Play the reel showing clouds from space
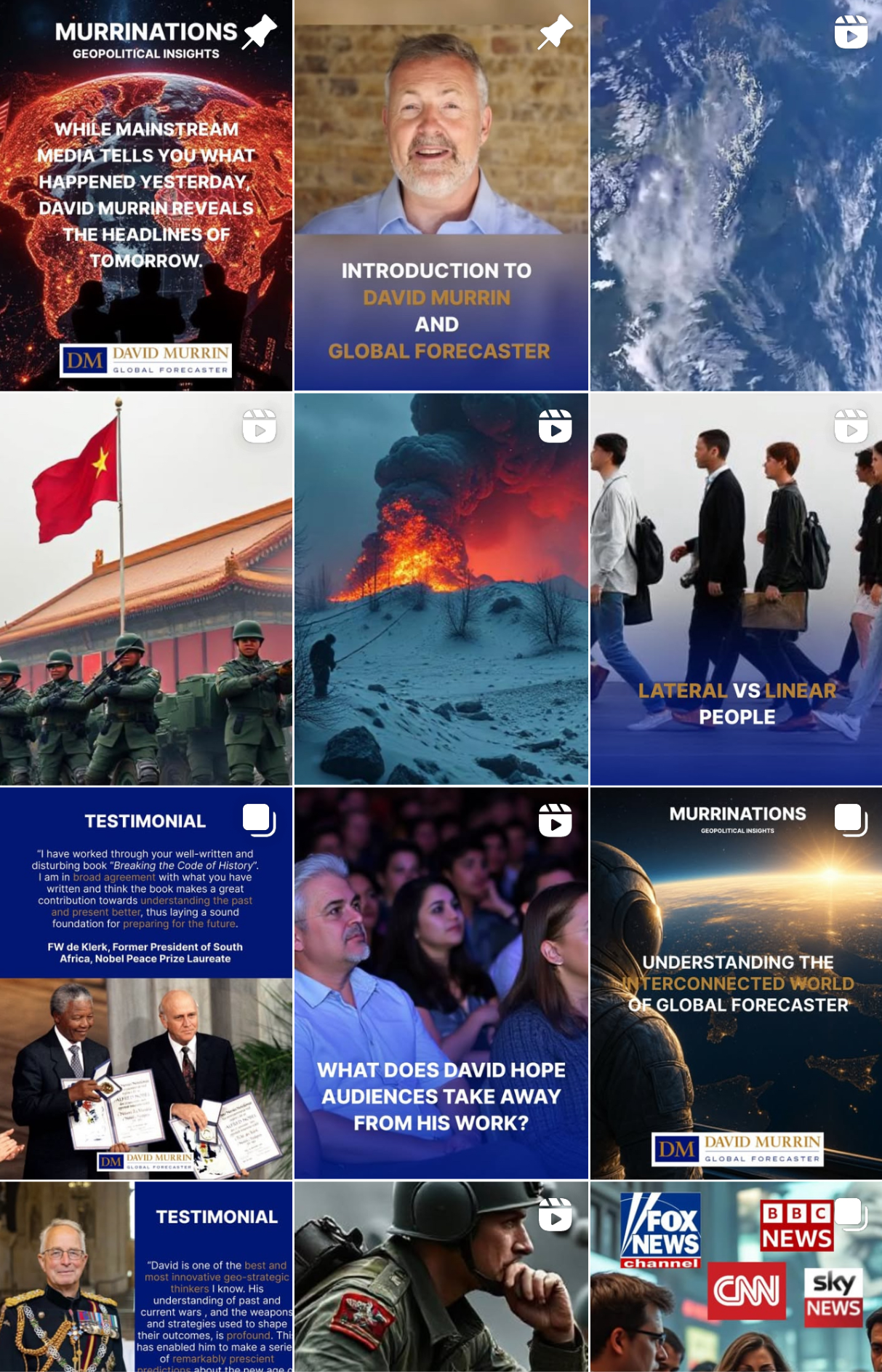The width and height of the screenshot is (882, 1372). 736,195
